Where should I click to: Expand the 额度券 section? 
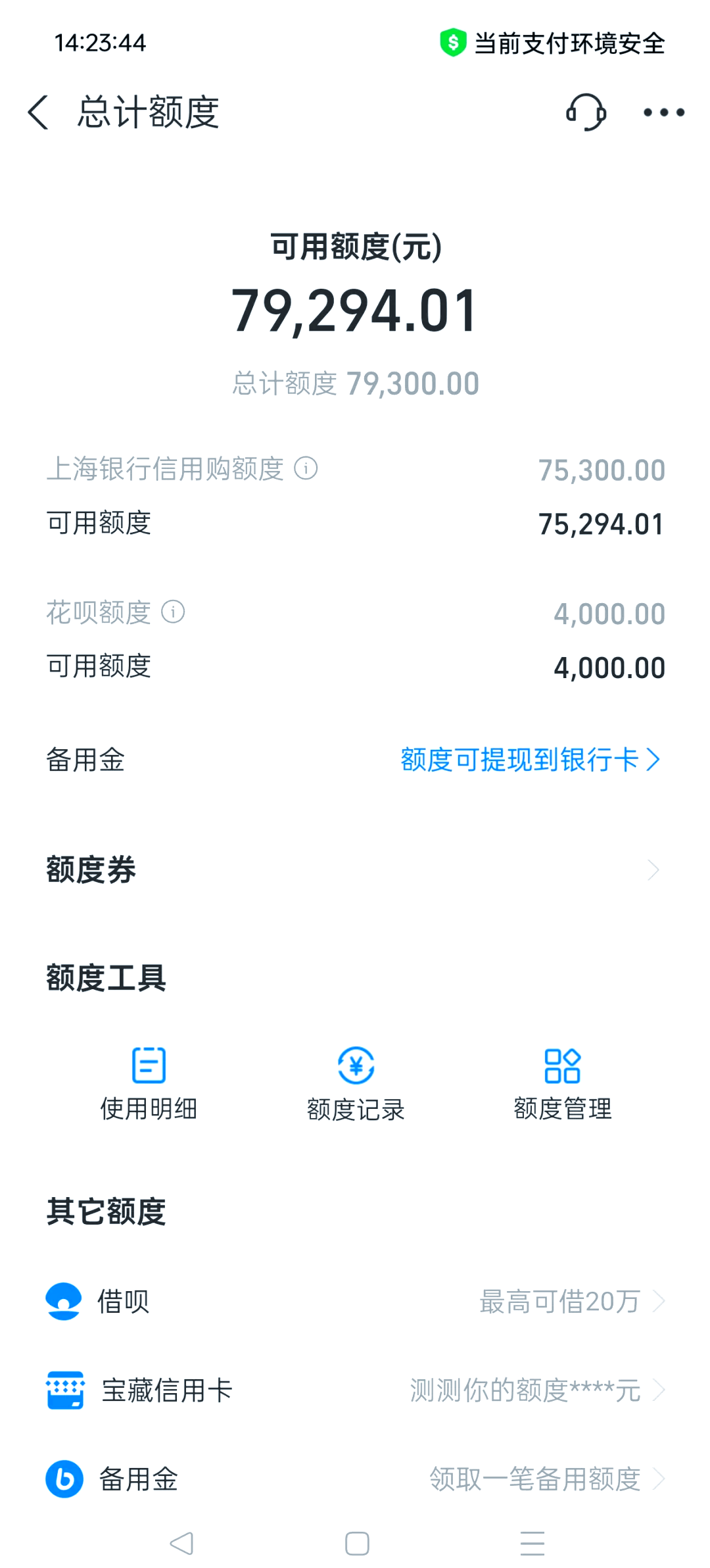[355, 871]
